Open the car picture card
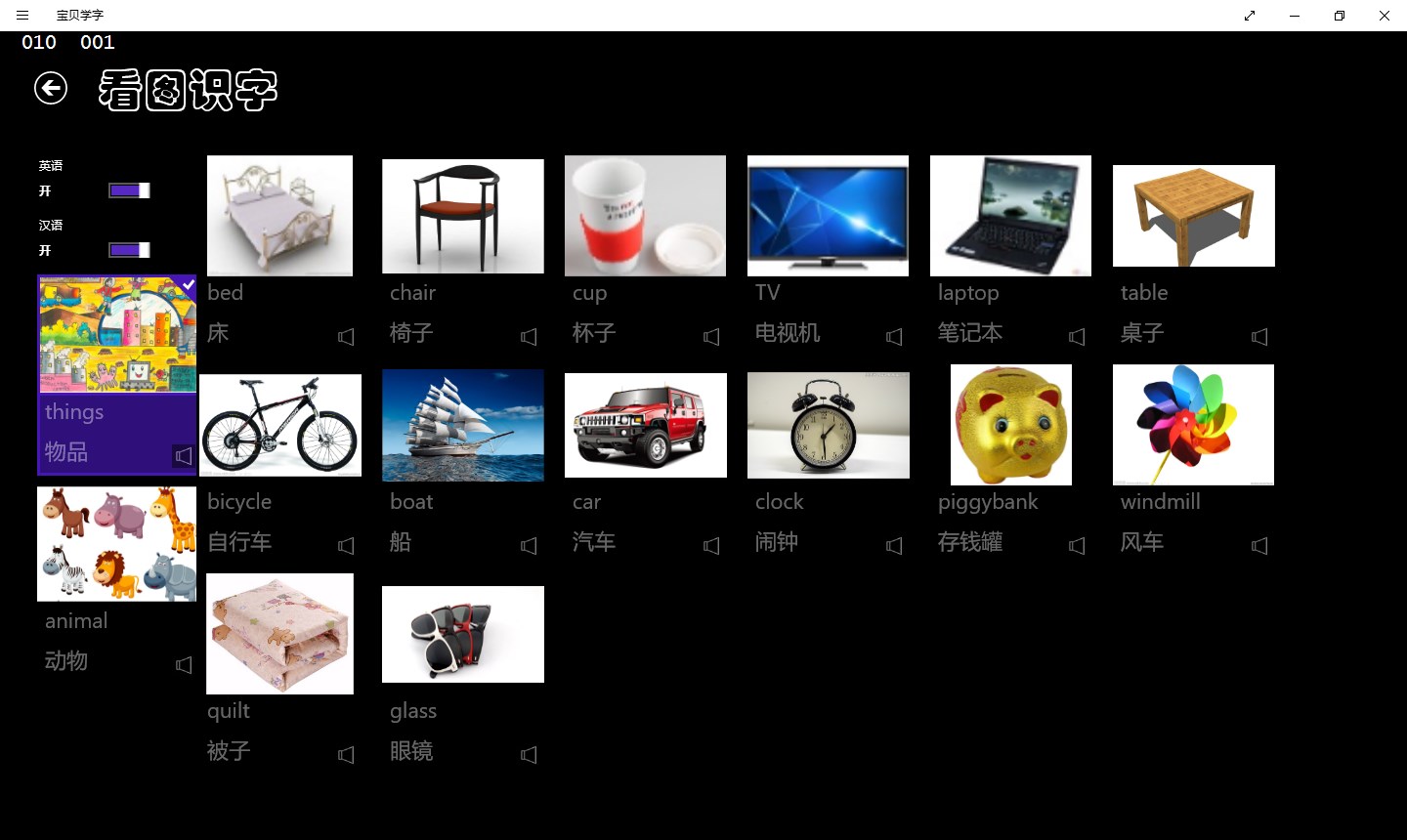The image size is (1407, 840). tap(645, 425)
